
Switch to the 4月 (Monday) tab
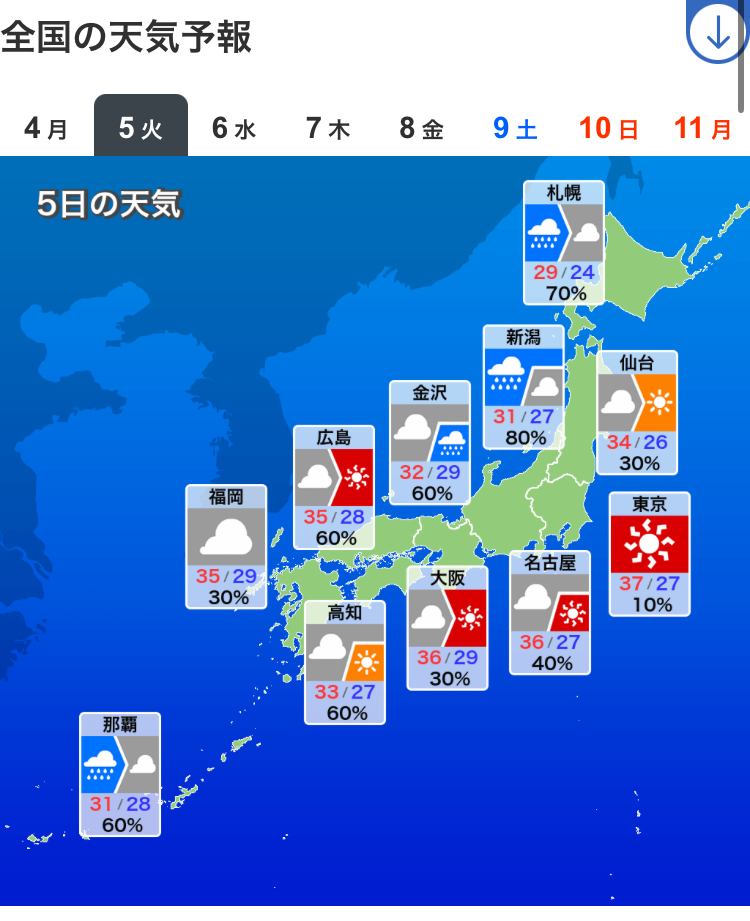click(x=45, y=128)
